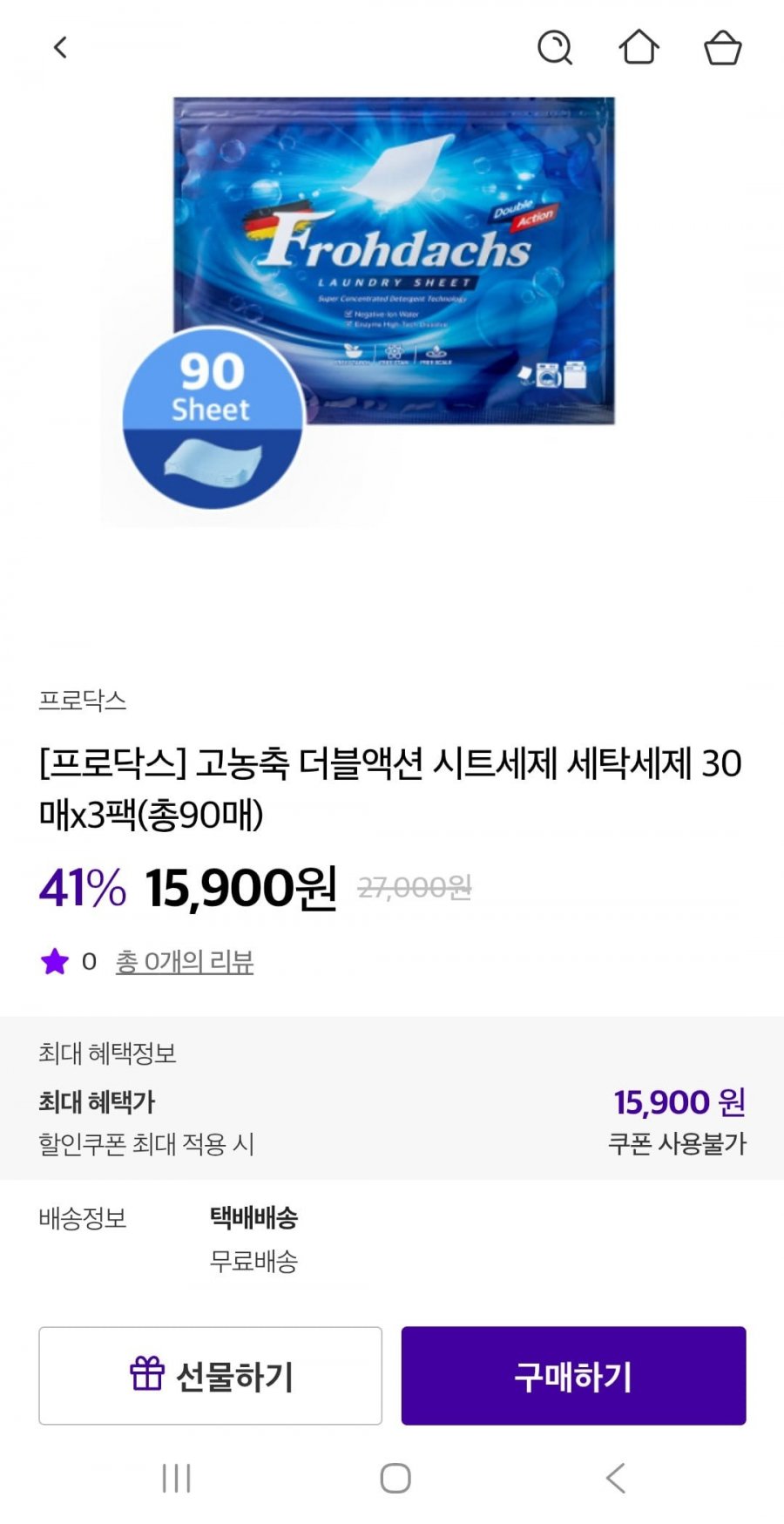Go back using the top-left arrow
Image resolution: width=784 pixels, height=1524 pixels.
(60, 47)
